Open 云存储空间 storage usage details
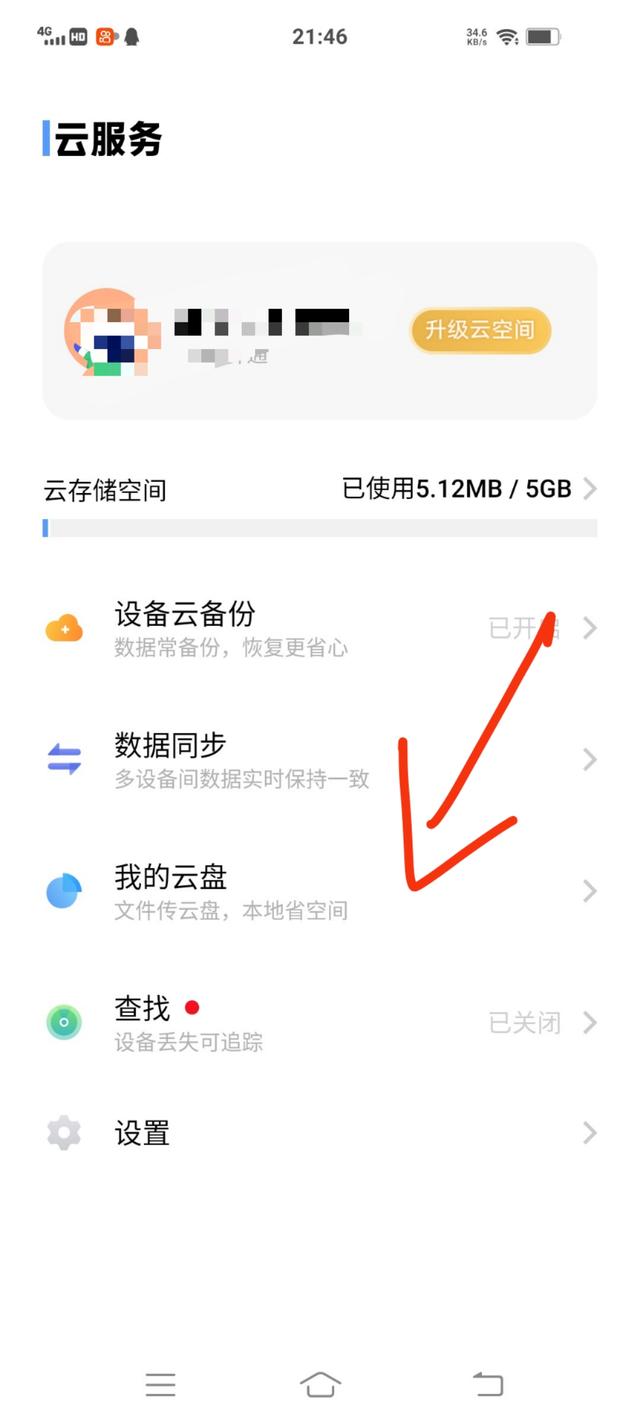 point(320,490)
